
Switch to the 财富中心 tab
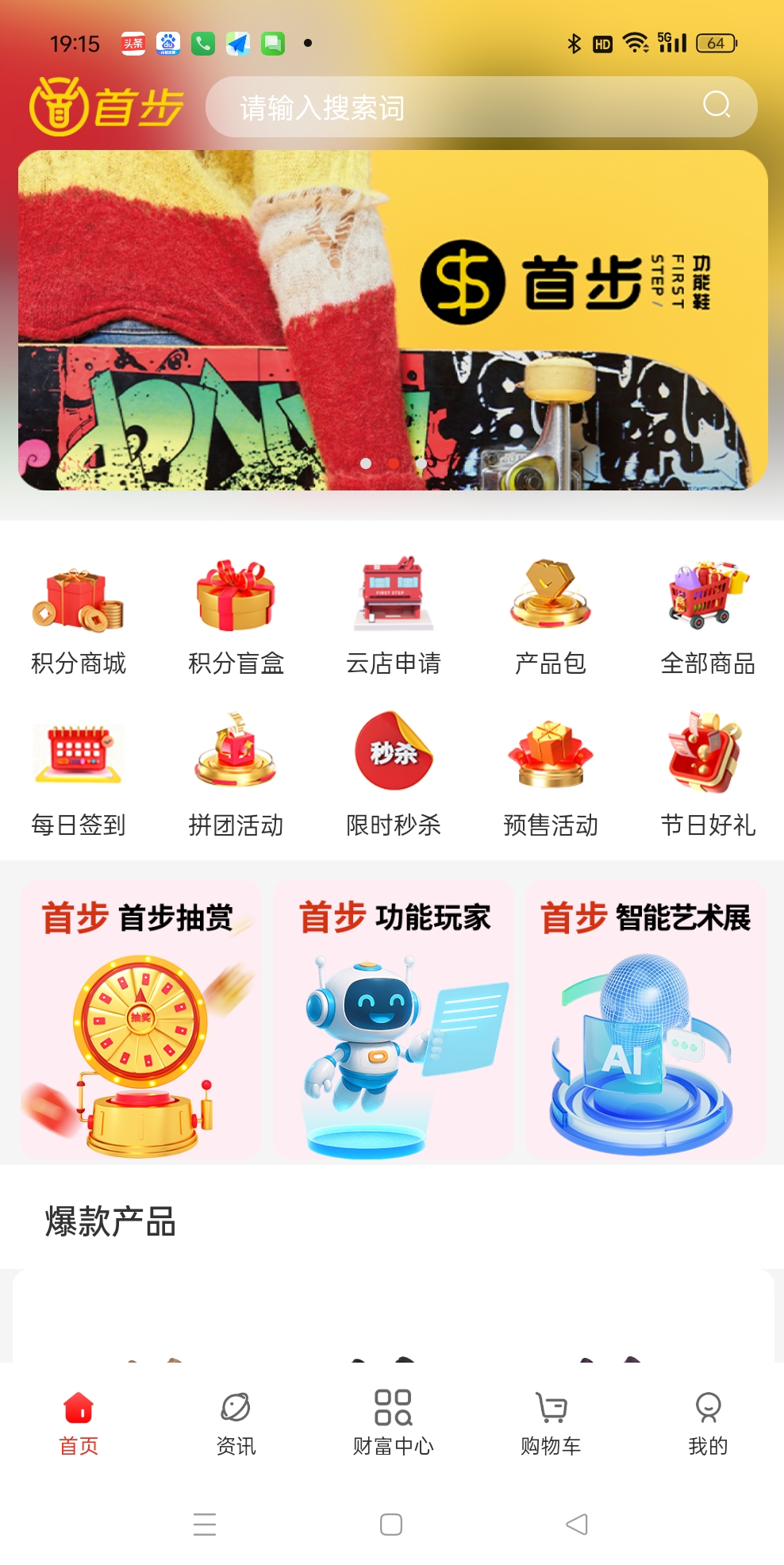click(x=393, y=1422)
